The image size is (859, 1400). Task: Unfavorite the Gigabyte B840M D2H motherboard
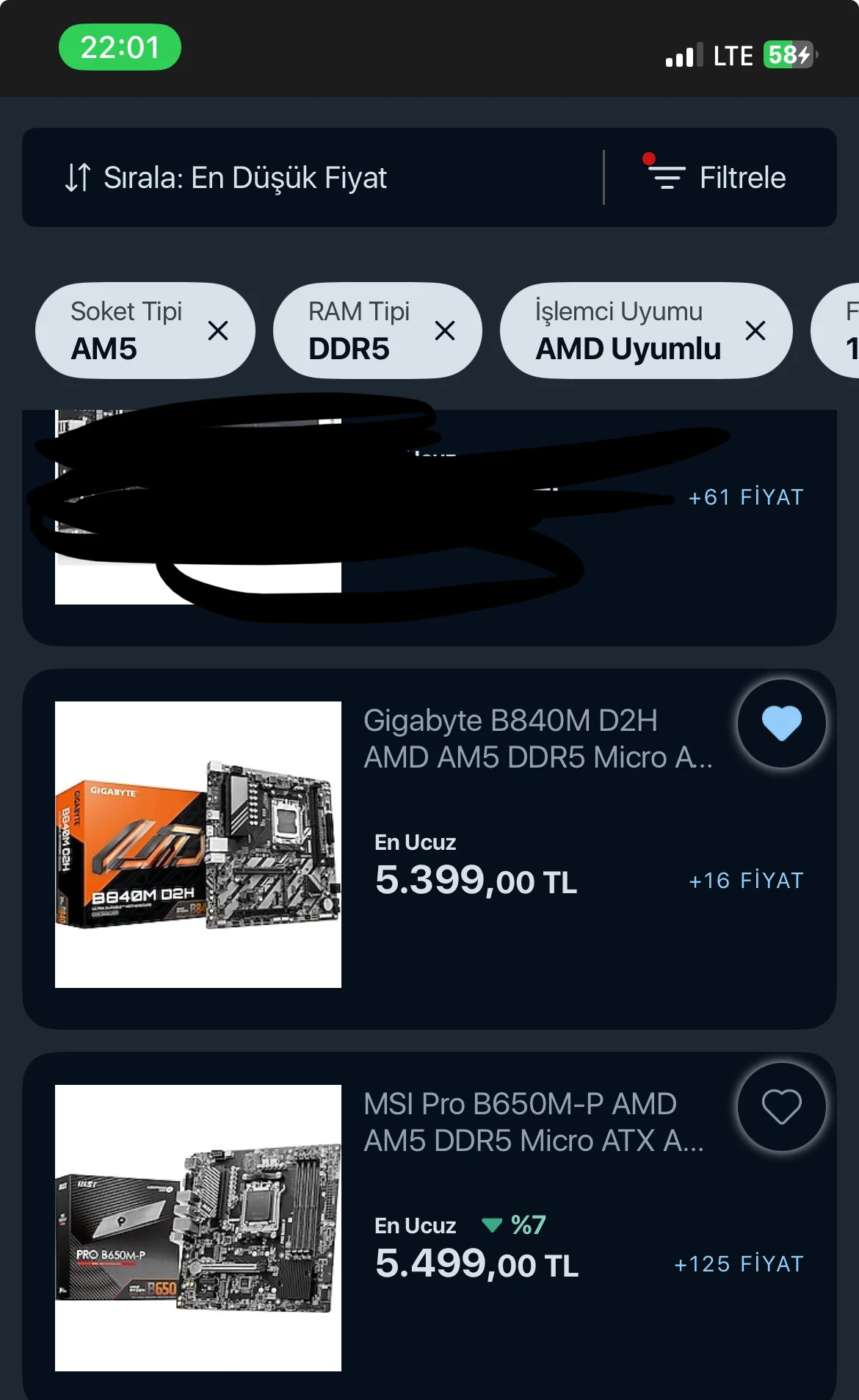pos(781,724)
